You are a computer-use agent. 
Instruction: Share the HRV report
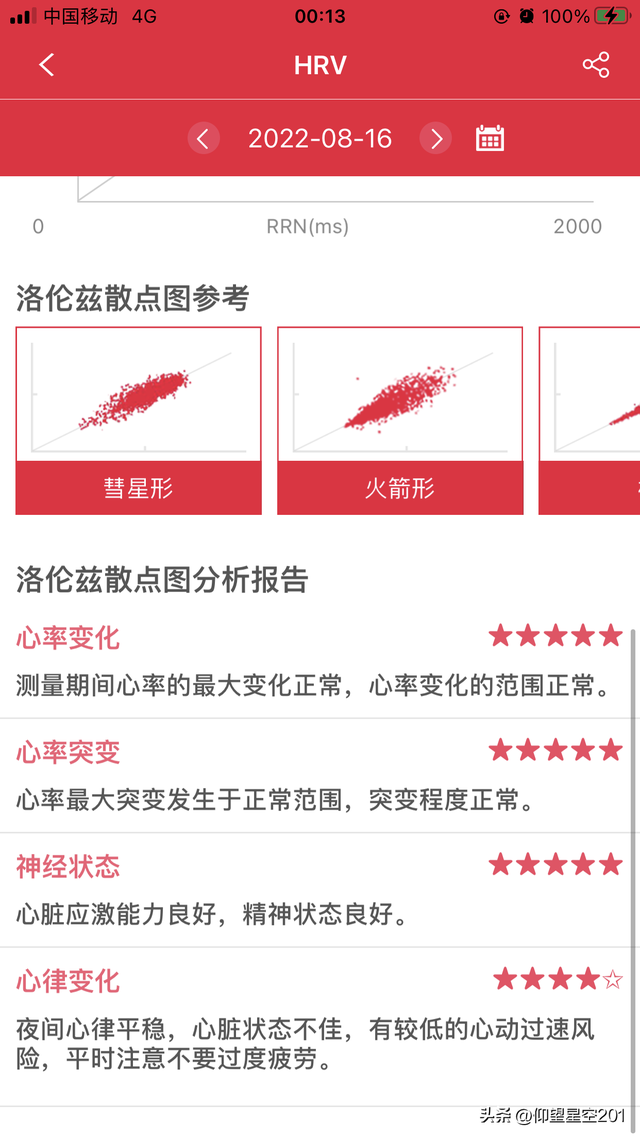pos(596,66)
